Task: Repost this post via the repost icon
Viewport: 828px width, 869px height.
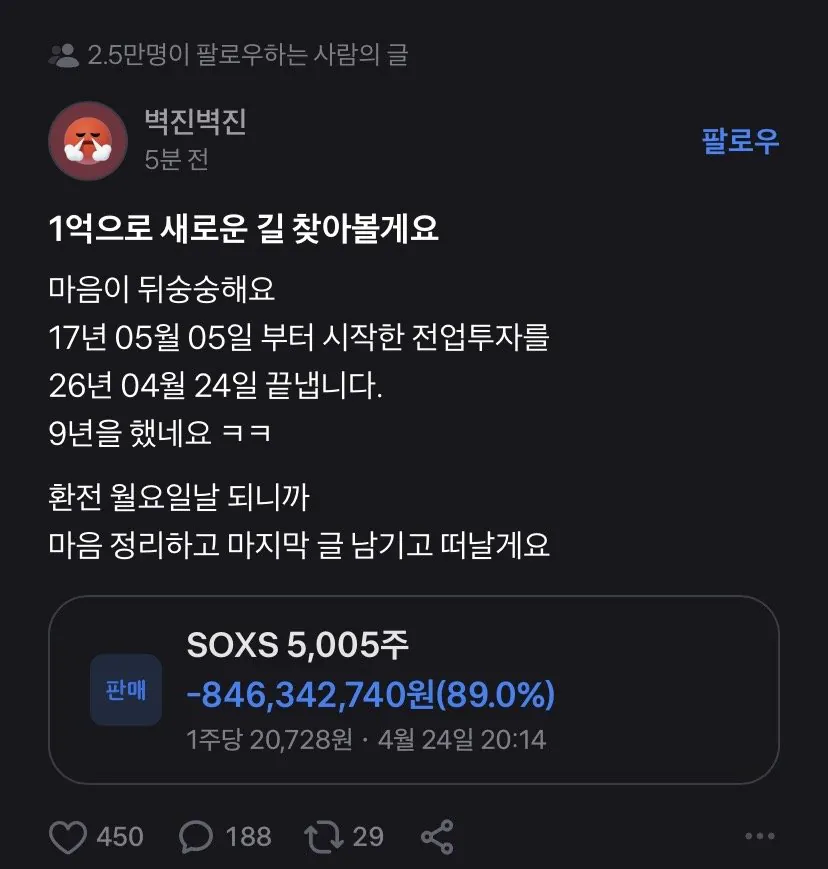Action: pos(323,836)
